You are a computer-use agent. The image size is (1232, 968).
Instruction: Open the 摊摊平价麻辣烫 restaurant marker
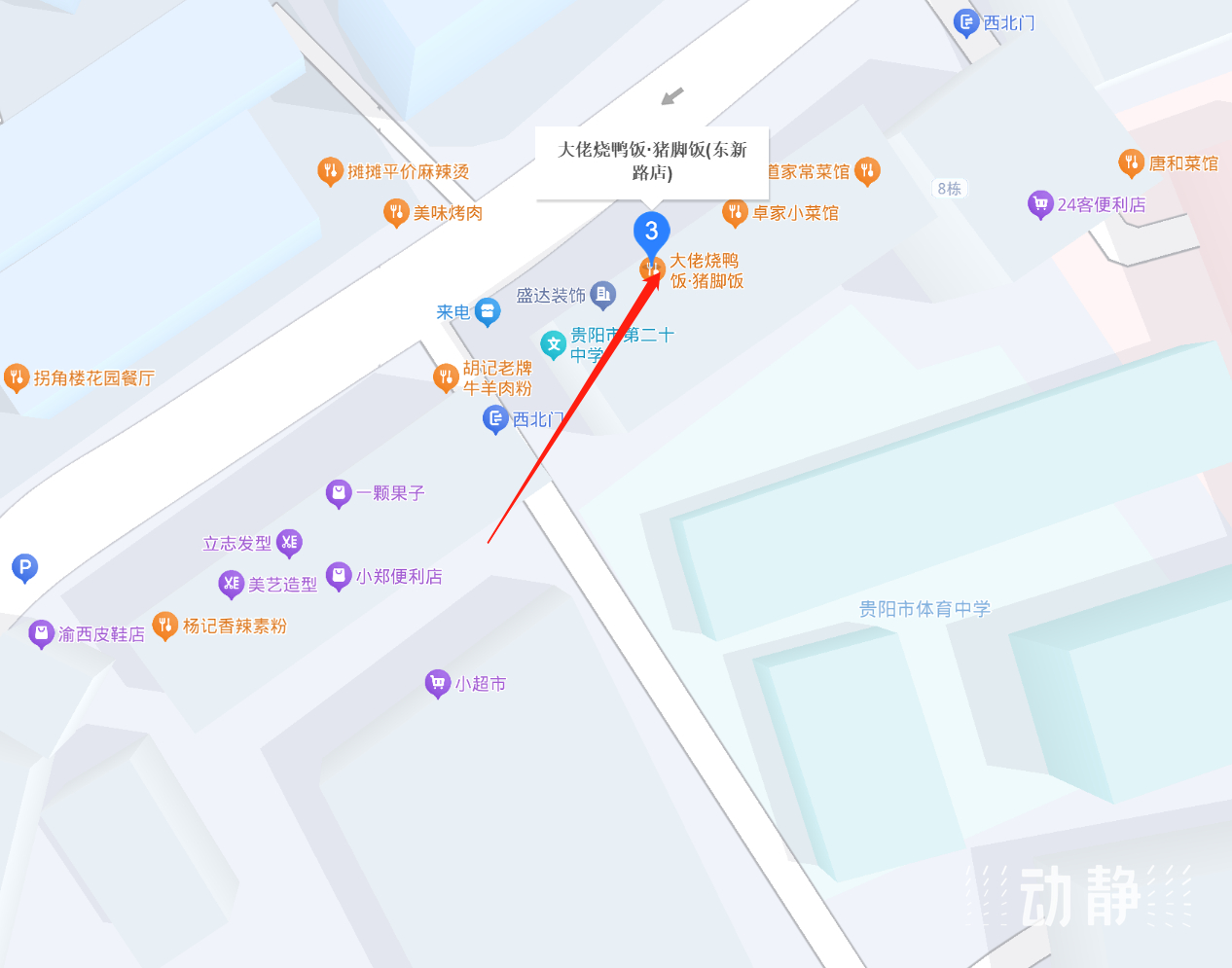point(330,171)
